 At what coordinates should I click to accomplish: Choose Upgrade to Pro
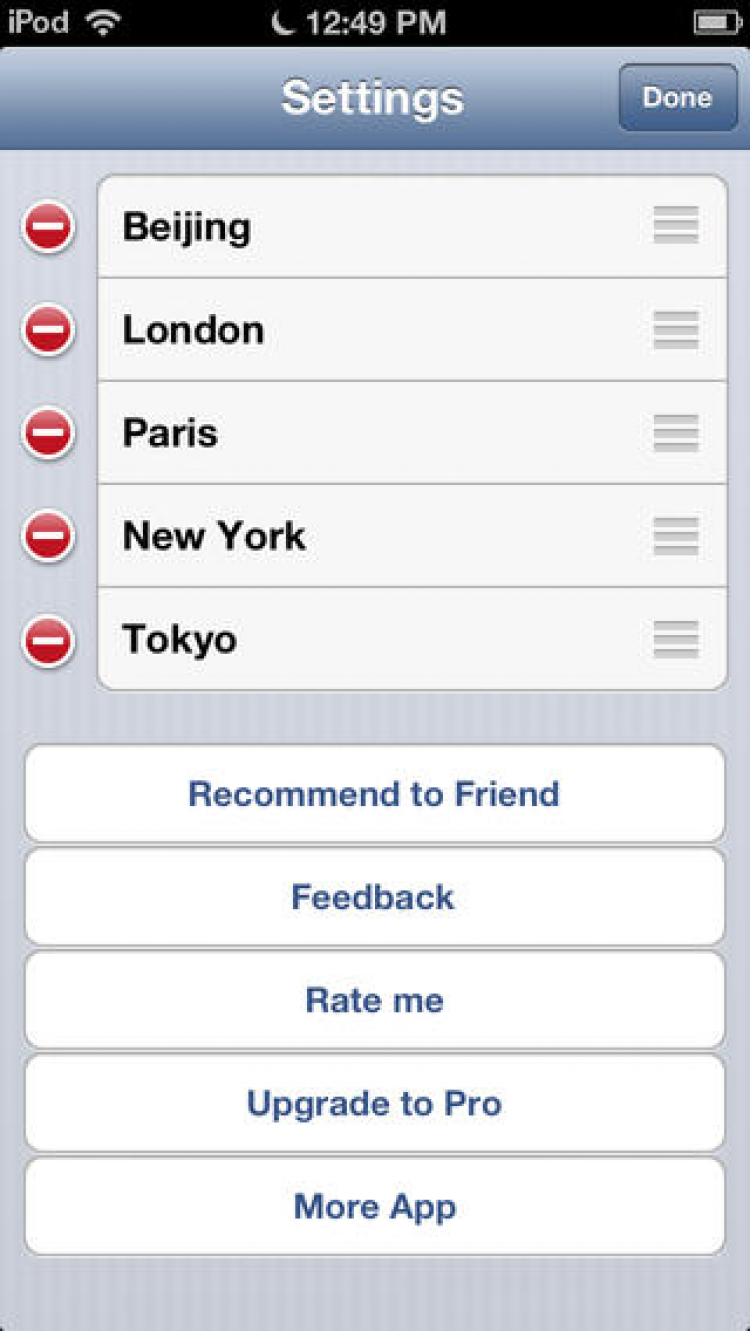374,1103
